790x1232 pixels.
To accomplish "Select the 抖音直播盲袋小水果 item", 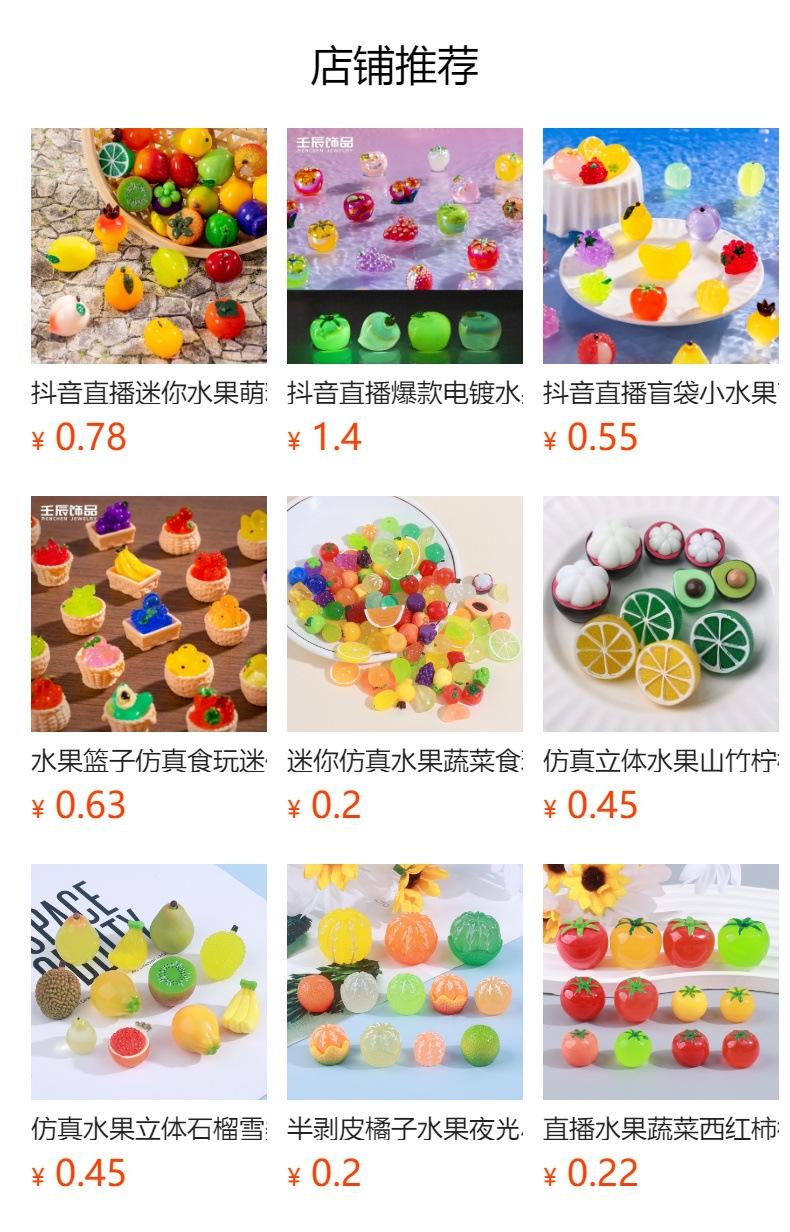I will pyautogui.click(x=660, y=246).
